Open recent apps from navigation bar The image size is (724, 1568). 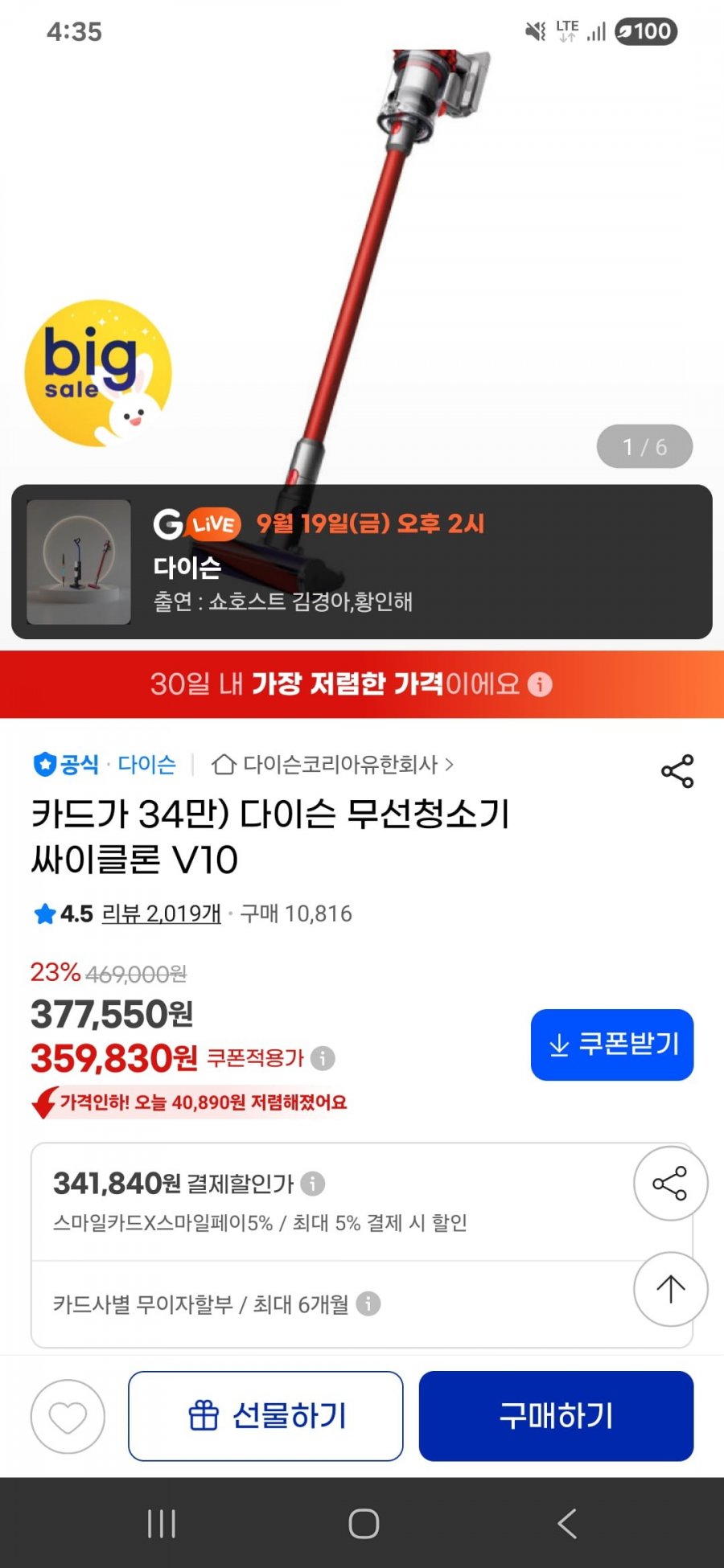tap(162, 1524)
